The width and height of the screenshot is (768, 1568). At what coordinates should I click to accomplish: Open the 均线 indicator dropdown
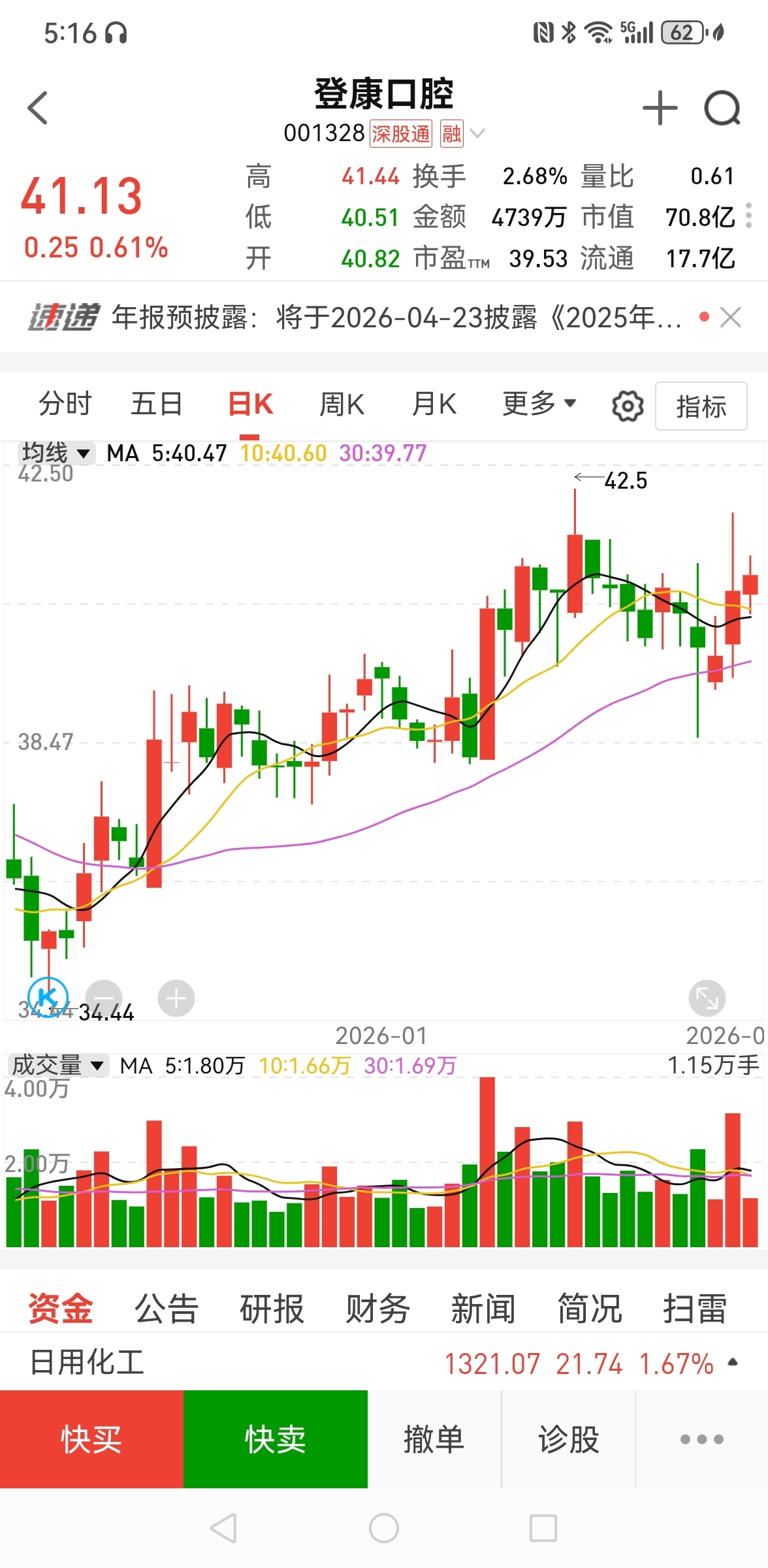56,453
